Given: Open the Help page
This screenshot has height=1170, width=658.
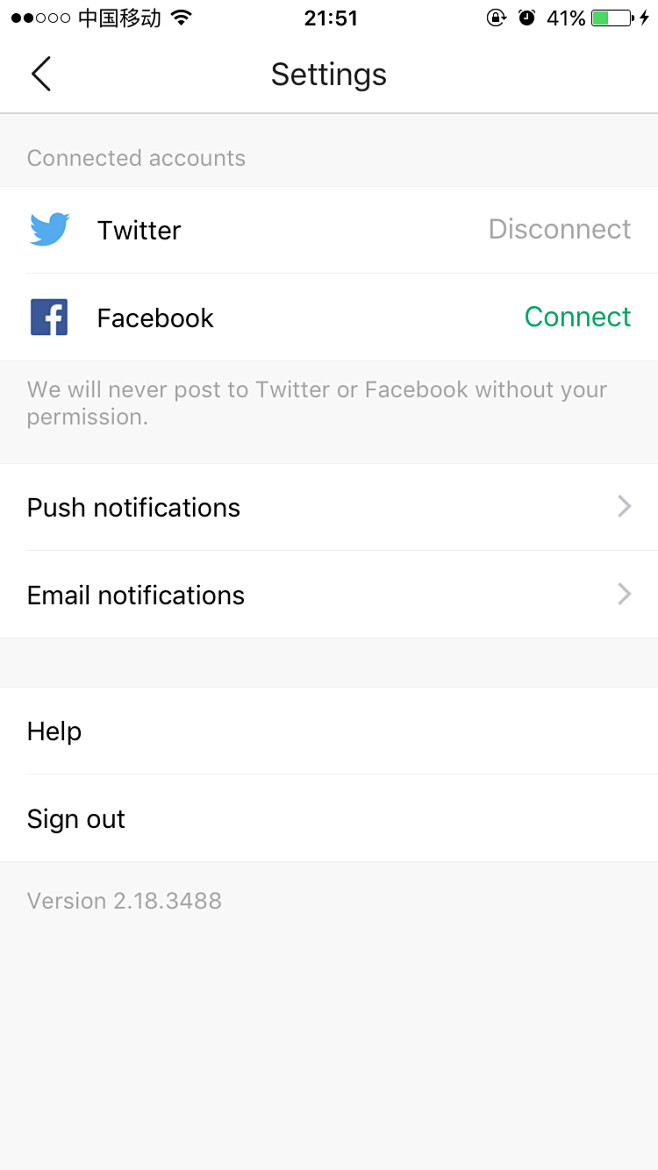Looking at the screenshot, I should (x=328, y=731).
